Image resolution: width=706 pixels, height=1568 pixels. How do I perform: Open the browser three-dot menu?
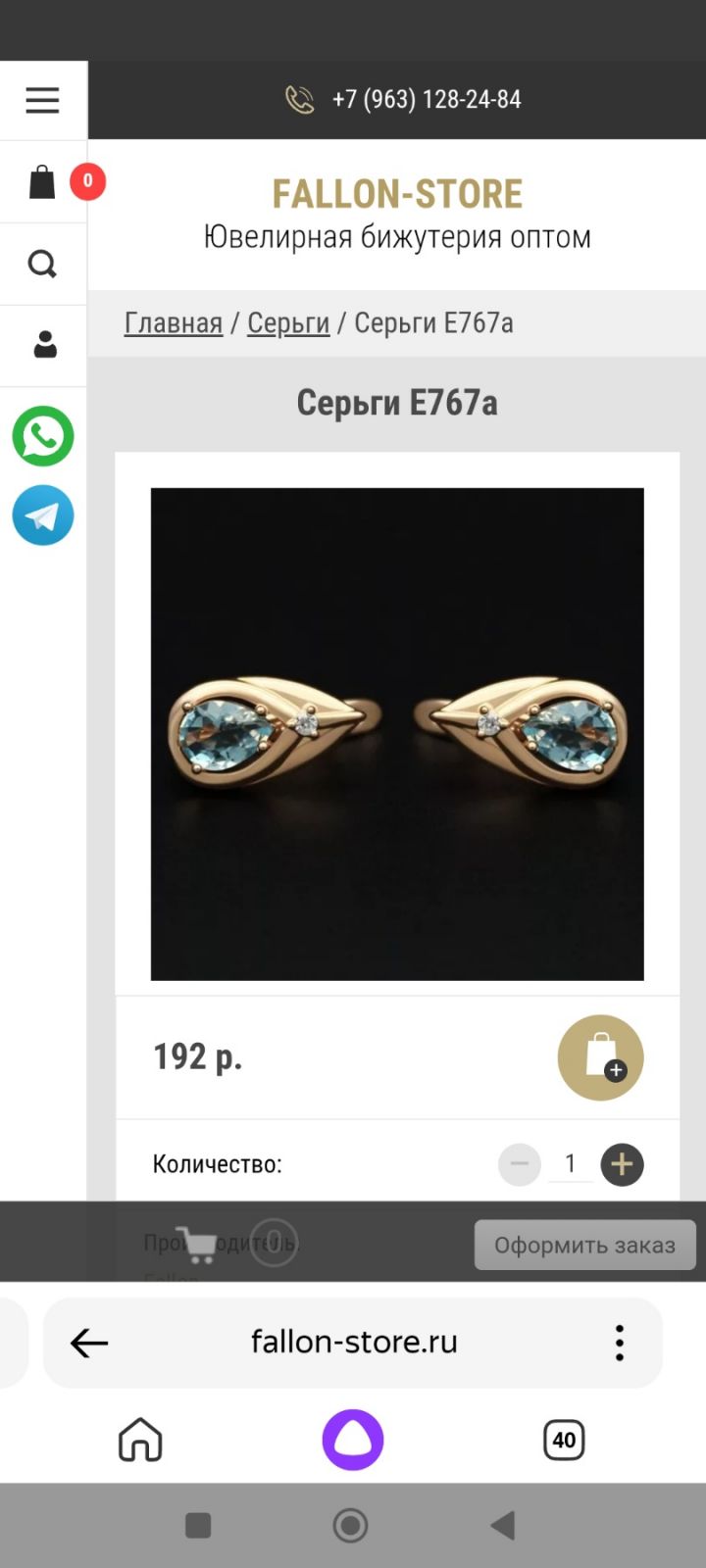[x=620, y=1343]
